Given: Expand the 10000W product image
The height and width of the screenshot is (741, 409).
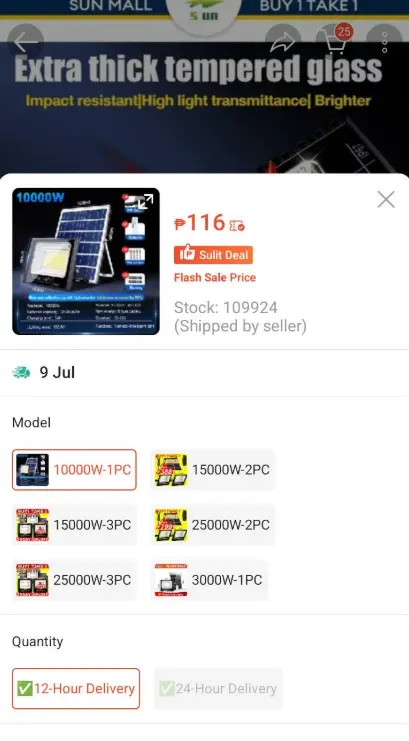Looking at the screenshot, I should (146, 201).
